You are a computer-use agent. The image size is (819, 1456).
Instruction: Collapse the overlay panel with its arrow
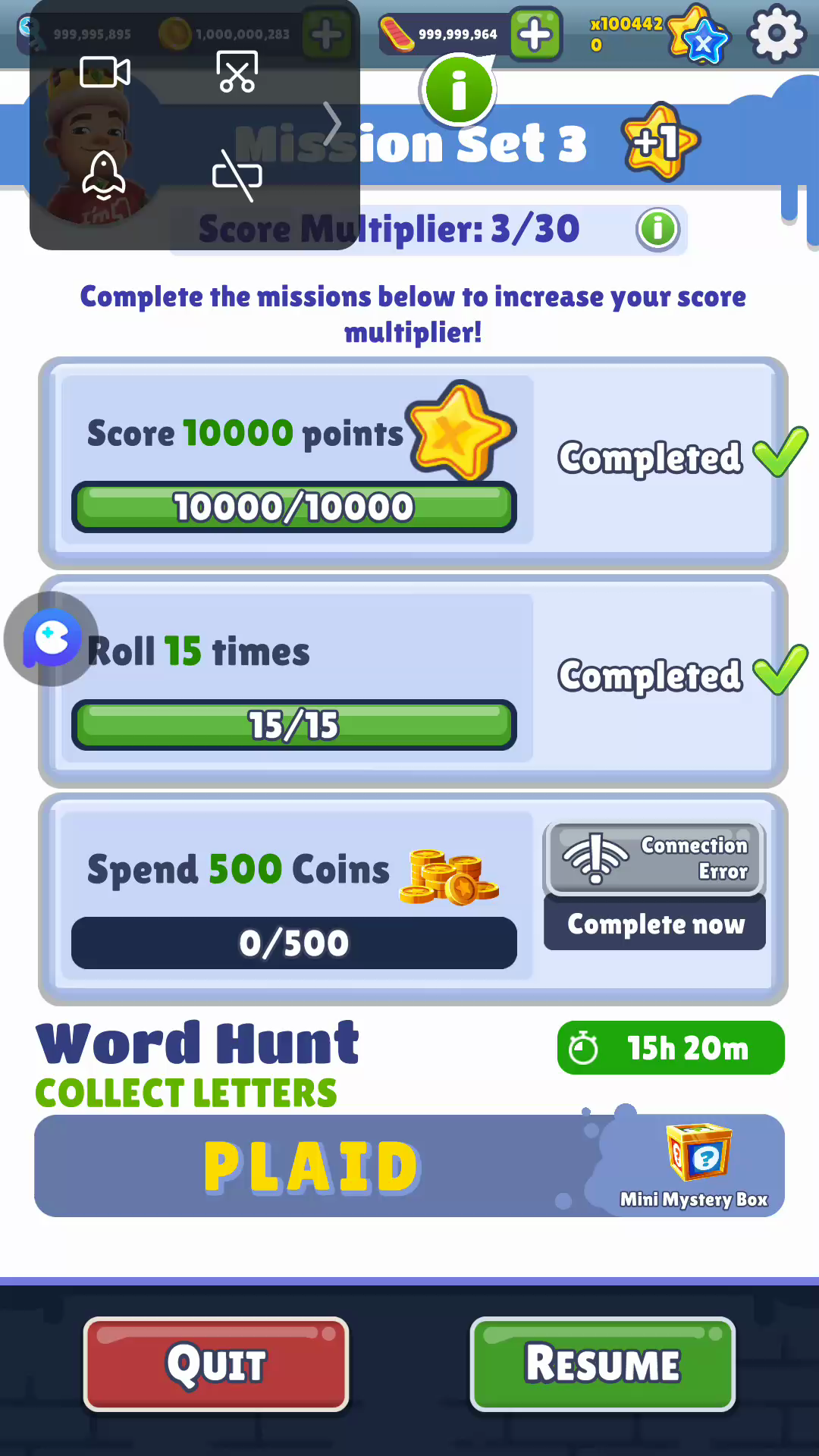331,124
